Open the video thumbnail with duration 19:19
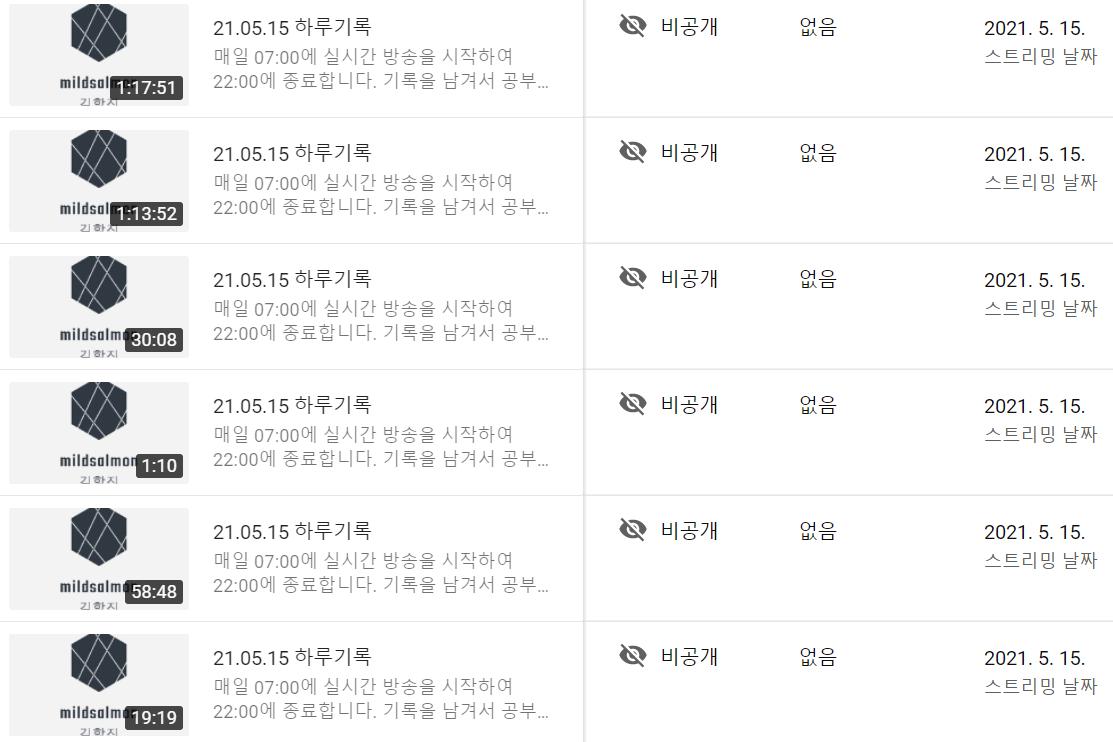Screen dimensions: 1113x742 [99, 684]
